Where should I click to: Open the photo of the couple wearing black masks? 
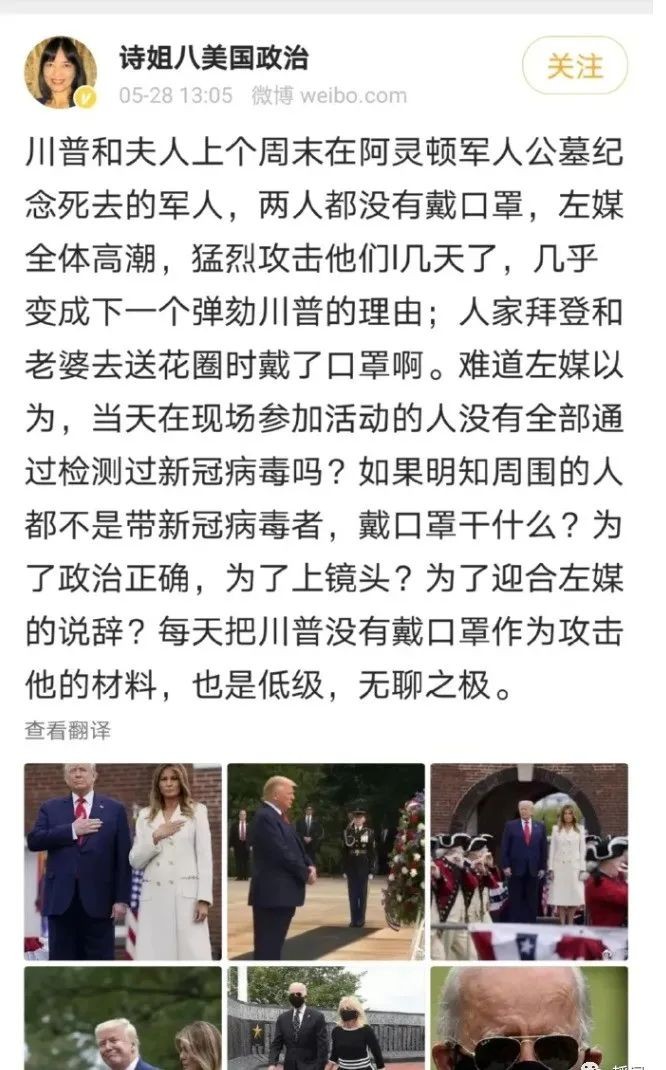(x=326, y=1017)
